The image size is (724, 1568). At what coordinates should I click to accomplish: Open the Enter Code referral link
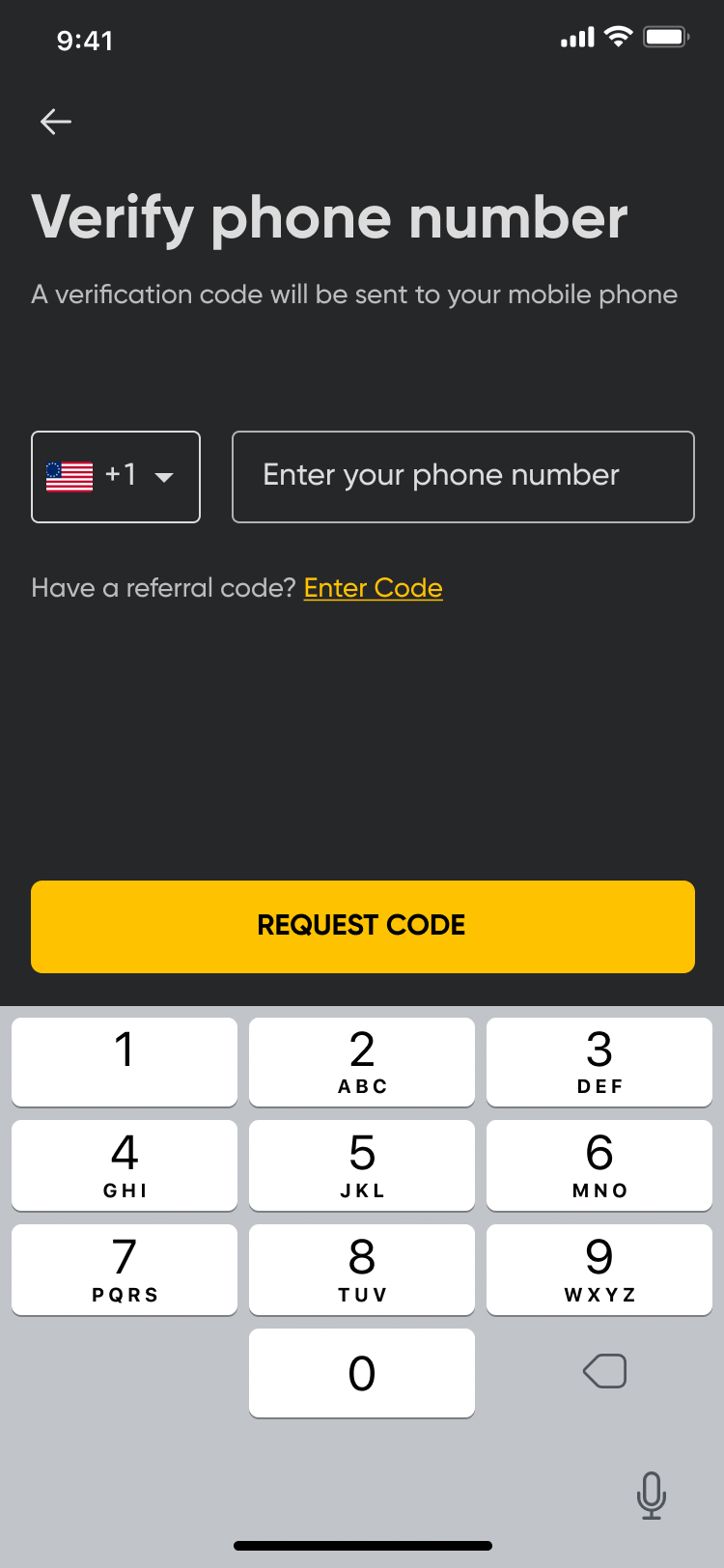pos(373,588)
